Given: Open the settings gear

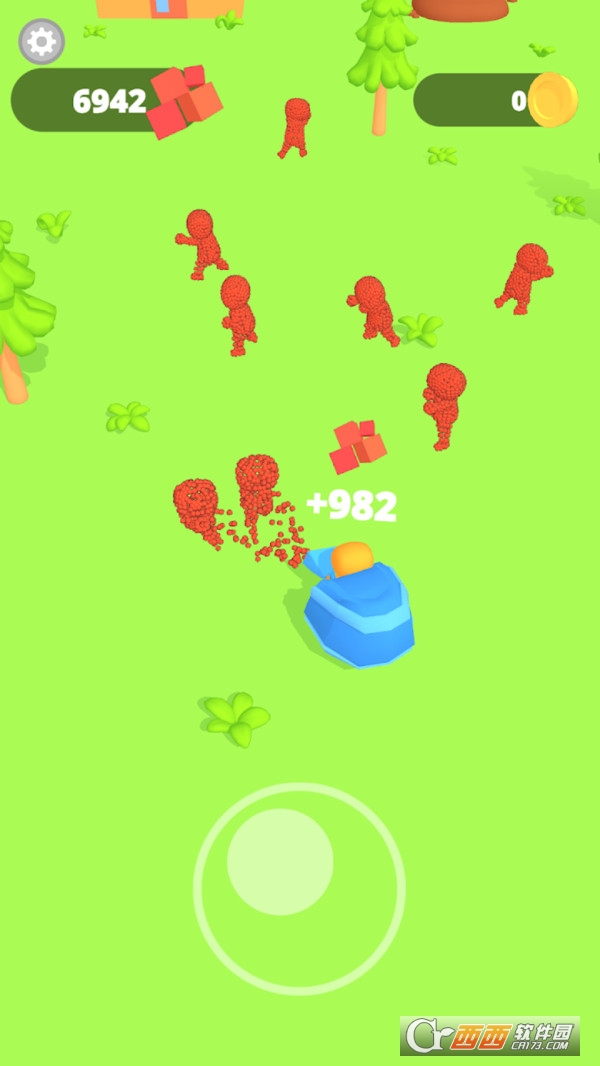Looking at the screenshot, I should click(x=41, y=41).
